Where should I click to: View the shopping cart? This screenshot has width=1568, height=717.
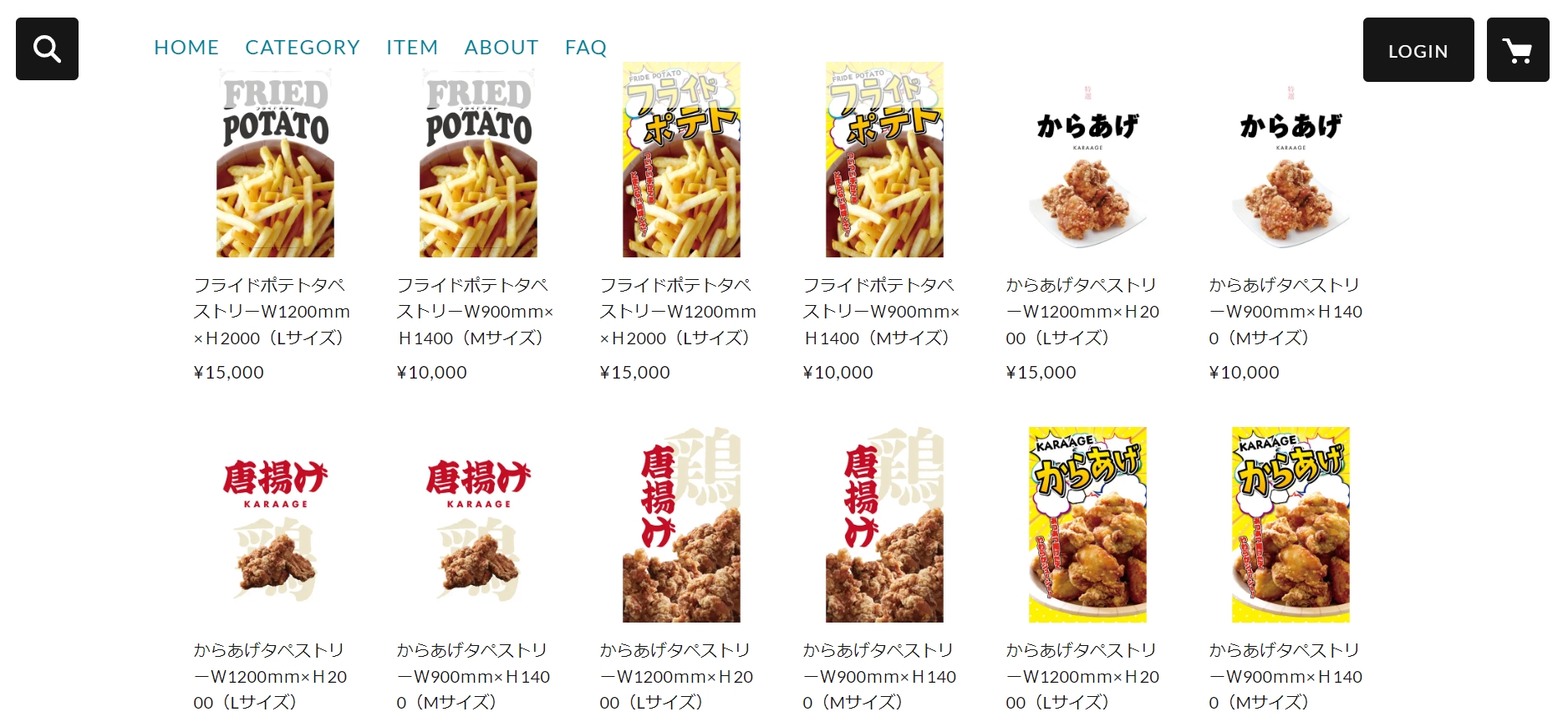click(1517, 50)
